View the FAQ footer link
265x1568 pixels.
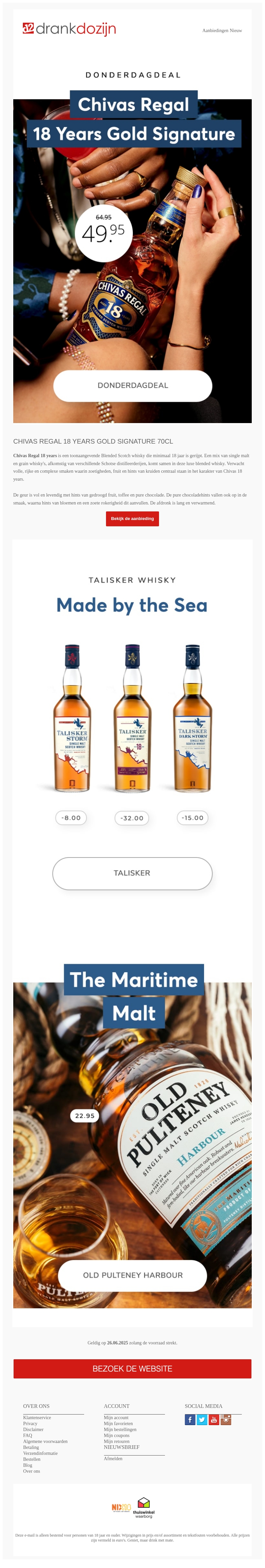(x=27, y=1435)
